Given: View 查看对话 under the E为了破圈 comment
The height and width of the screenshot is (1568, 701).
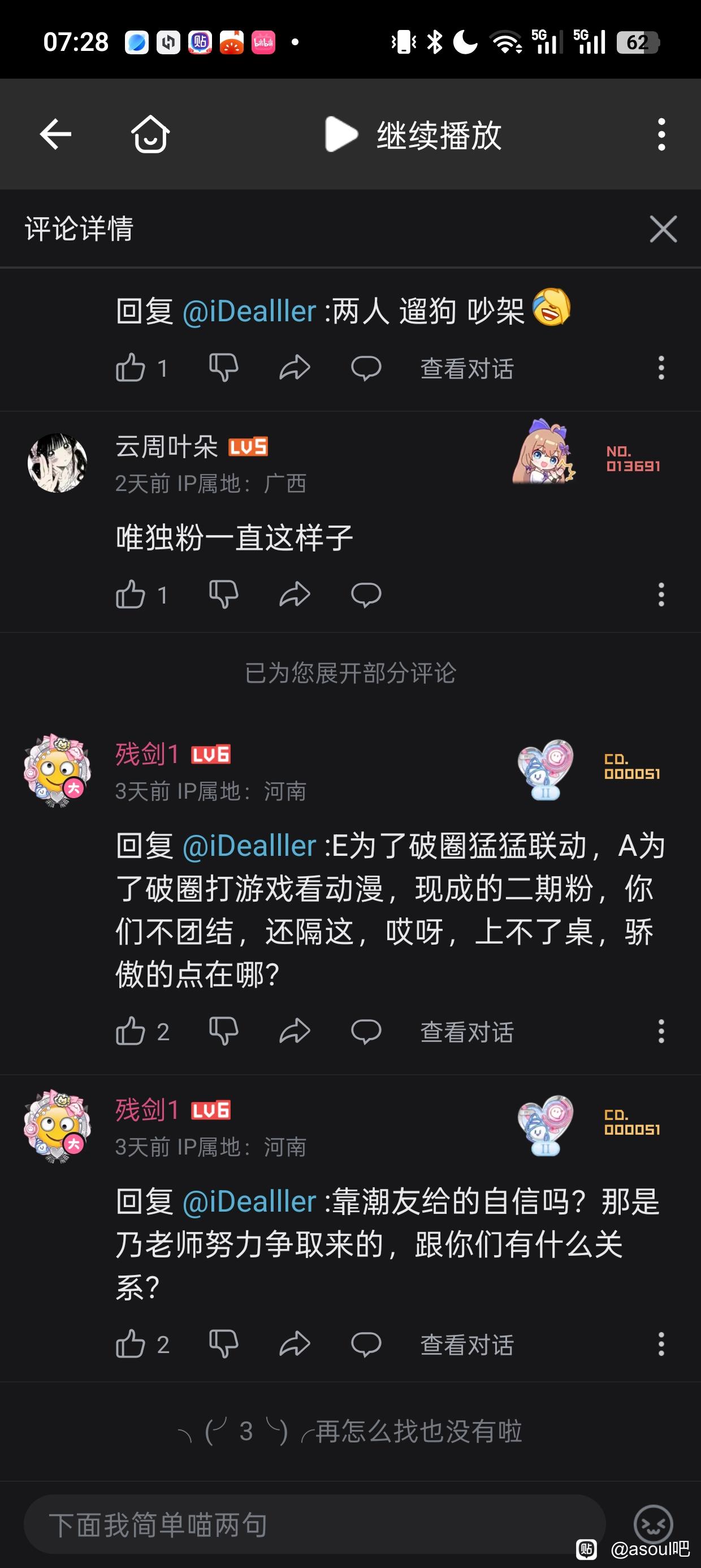Looking at the screenshot, I should click(x=467, y=1032).
